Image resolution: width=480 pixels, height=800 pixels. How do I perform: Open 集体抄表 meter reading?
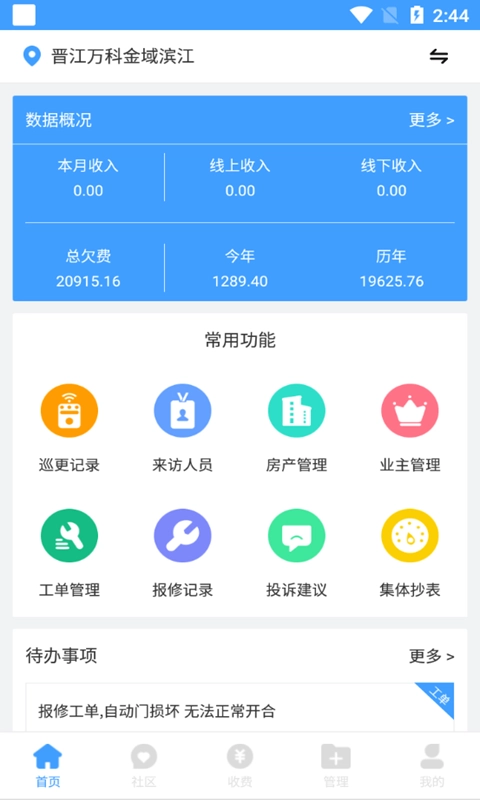point(410,553)
